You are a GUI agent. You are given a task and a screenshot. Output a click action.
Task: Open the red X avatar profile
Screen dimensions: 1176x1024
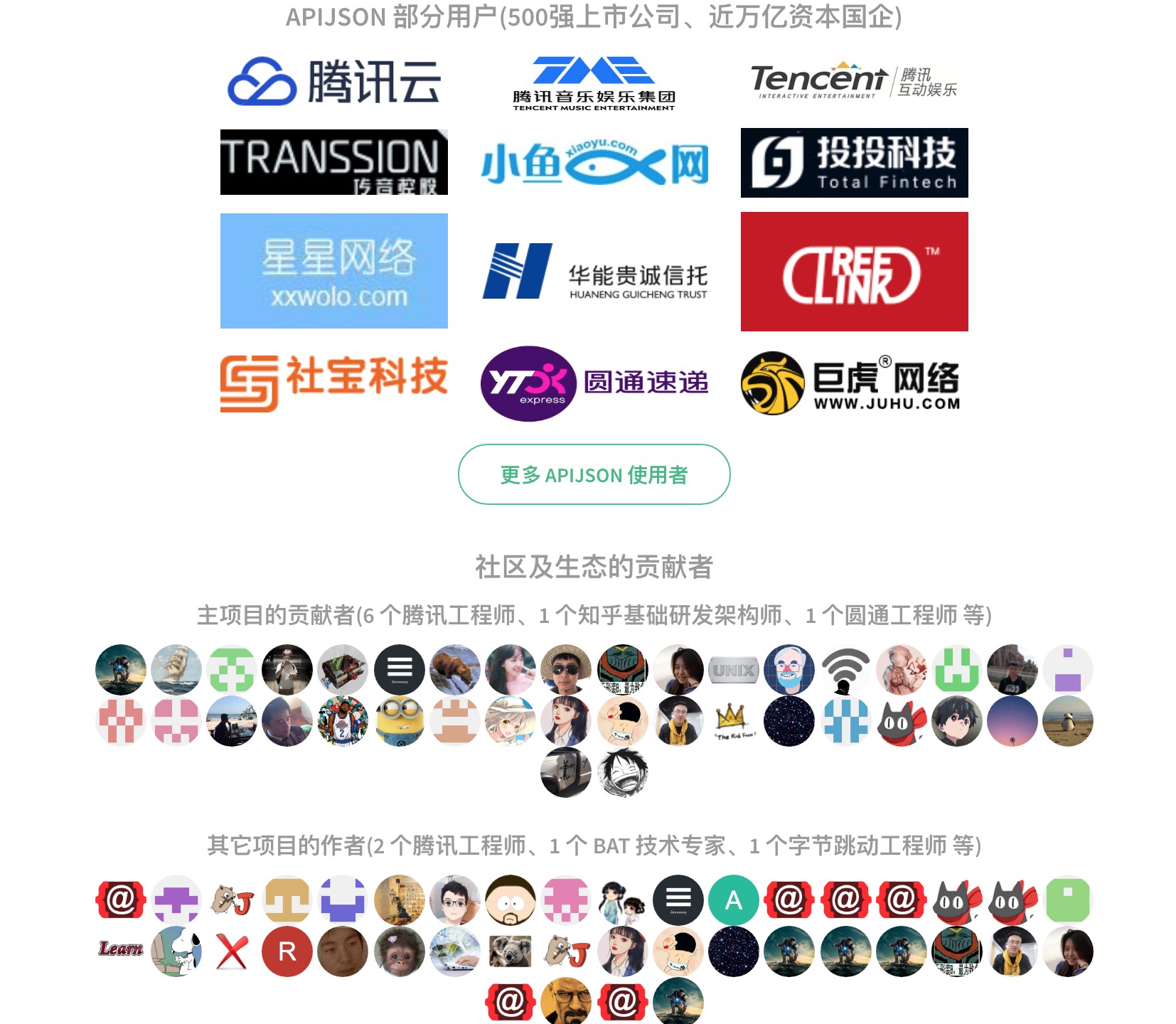click(232, 951)
